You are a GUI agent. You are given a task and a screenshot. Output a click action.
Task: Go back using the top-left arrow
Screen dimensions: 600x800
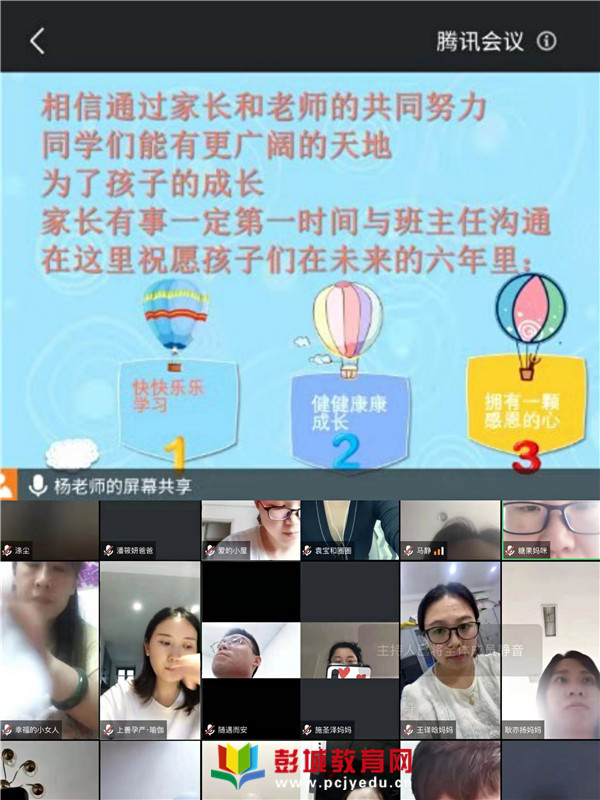coord(38,42)
